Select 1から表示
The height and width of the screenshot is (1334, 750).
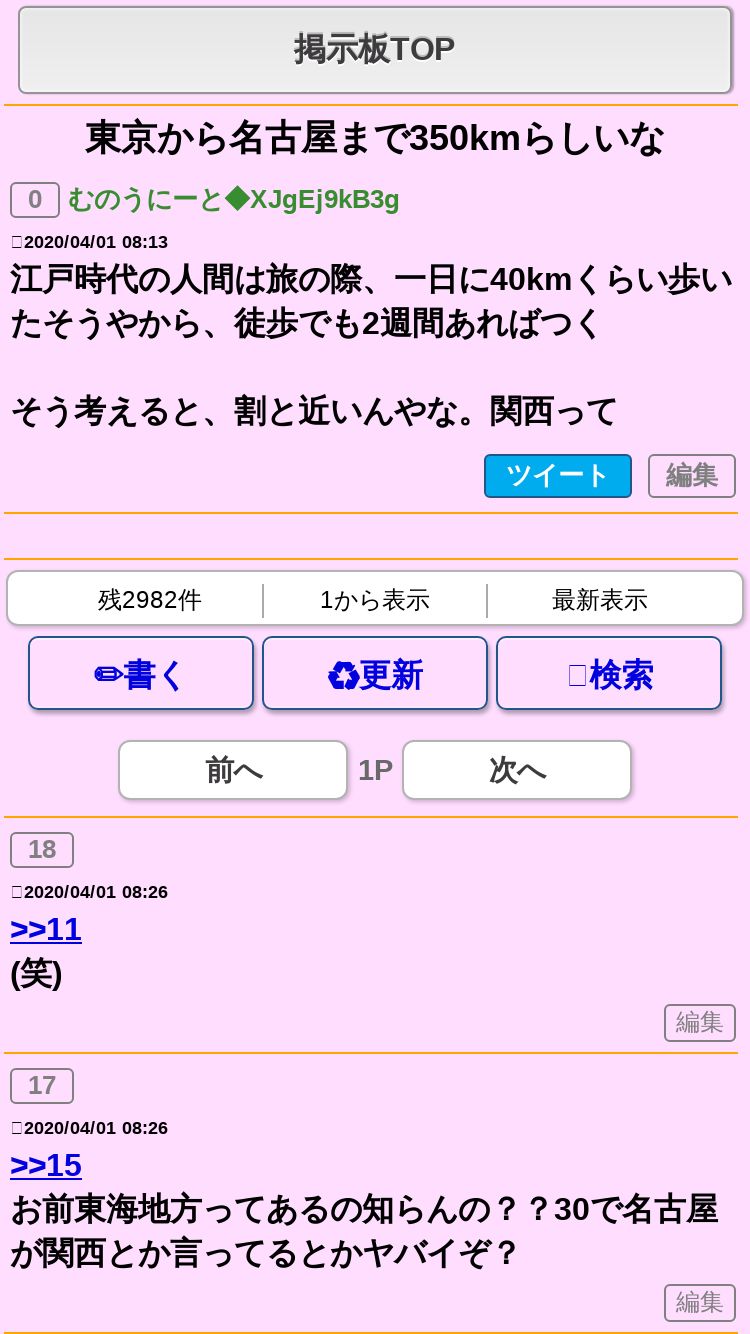(x=375, y=600)
